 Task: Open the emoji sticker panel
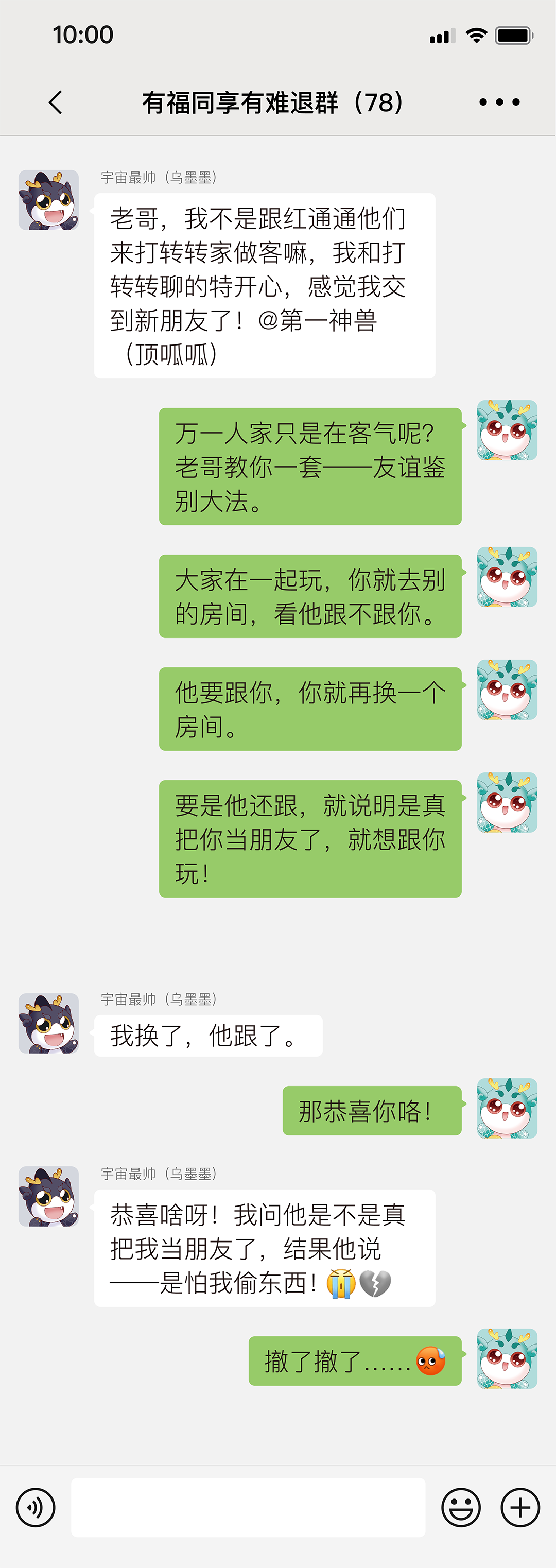460,1507
